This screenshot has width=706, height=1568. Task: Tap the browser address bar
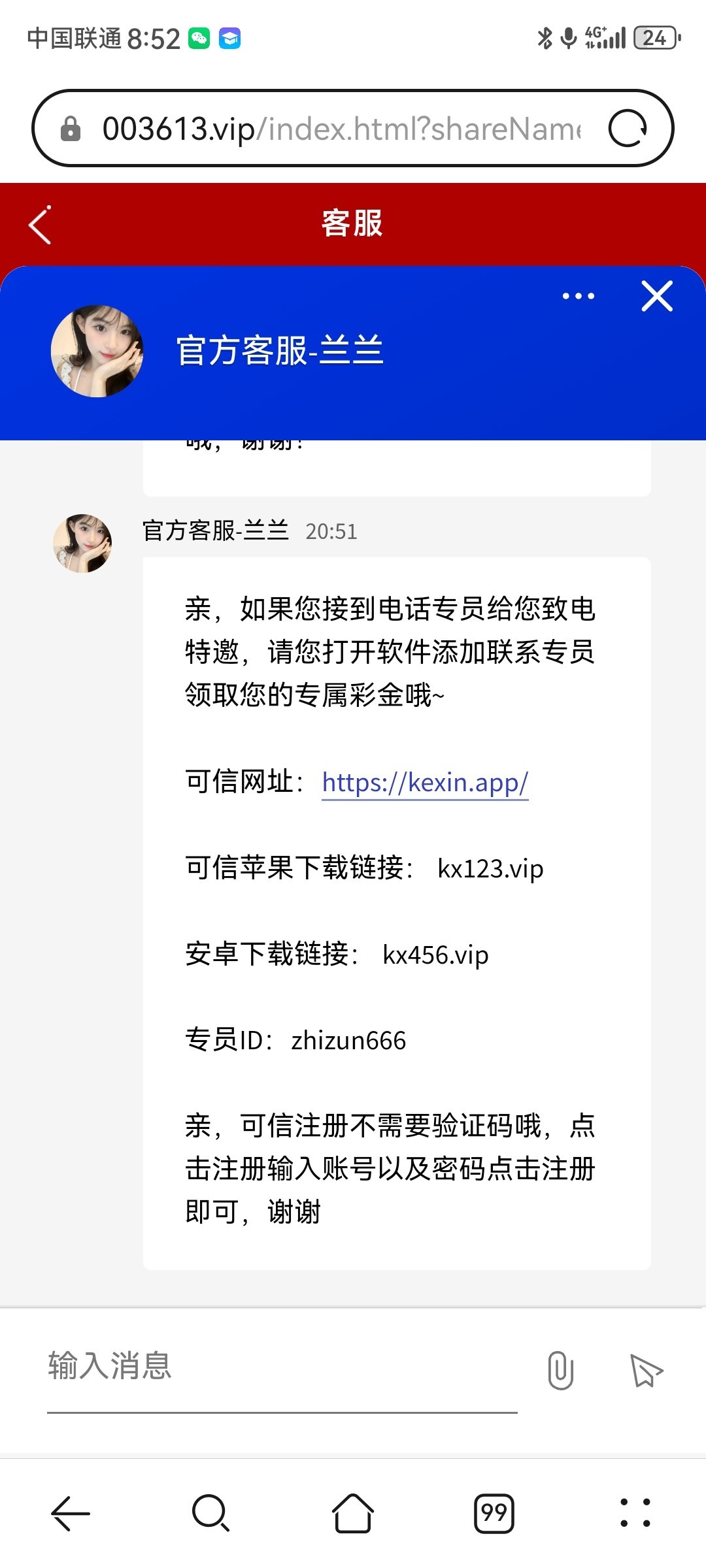[340, 129]
